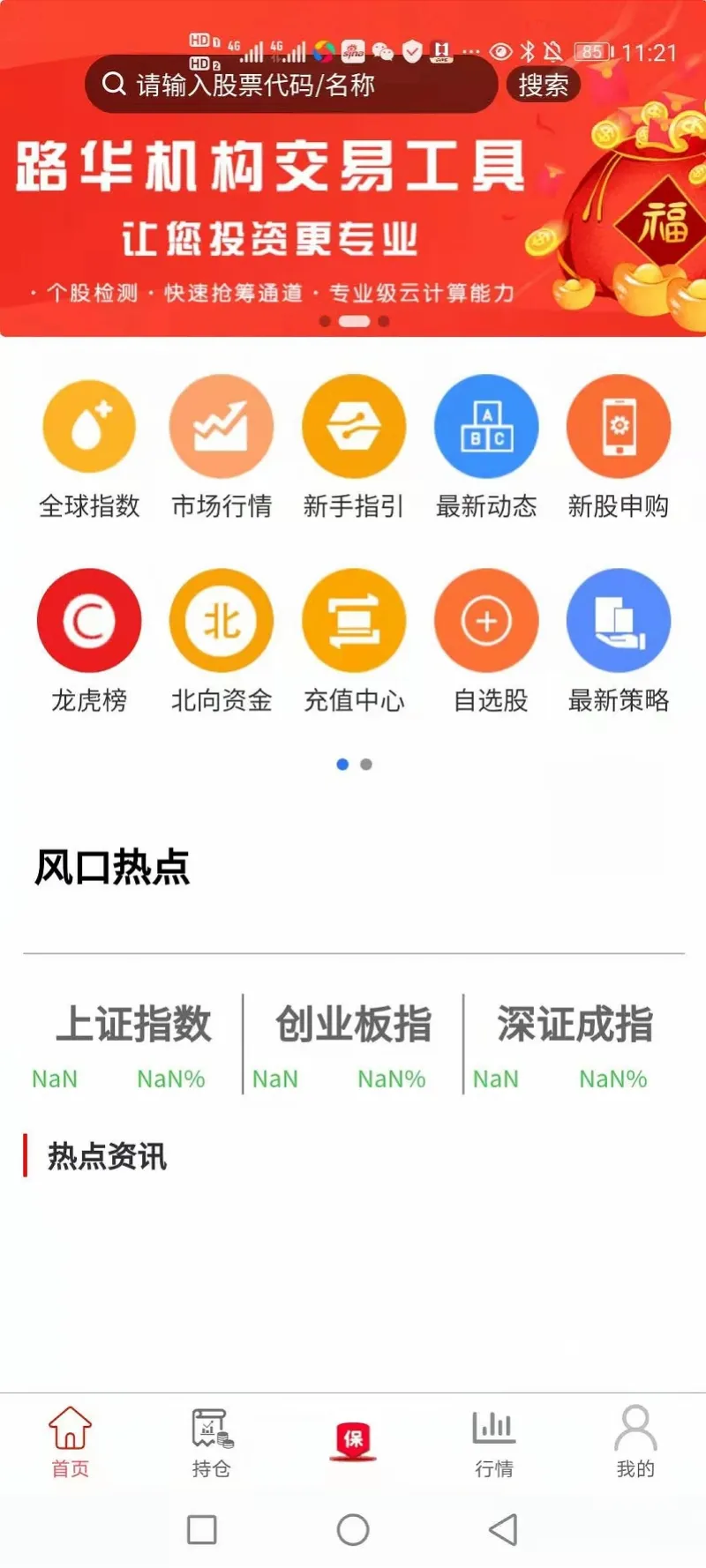View the 上证指数 index
Viewport: 706px width, 1568px height.
coord(132,1045)
